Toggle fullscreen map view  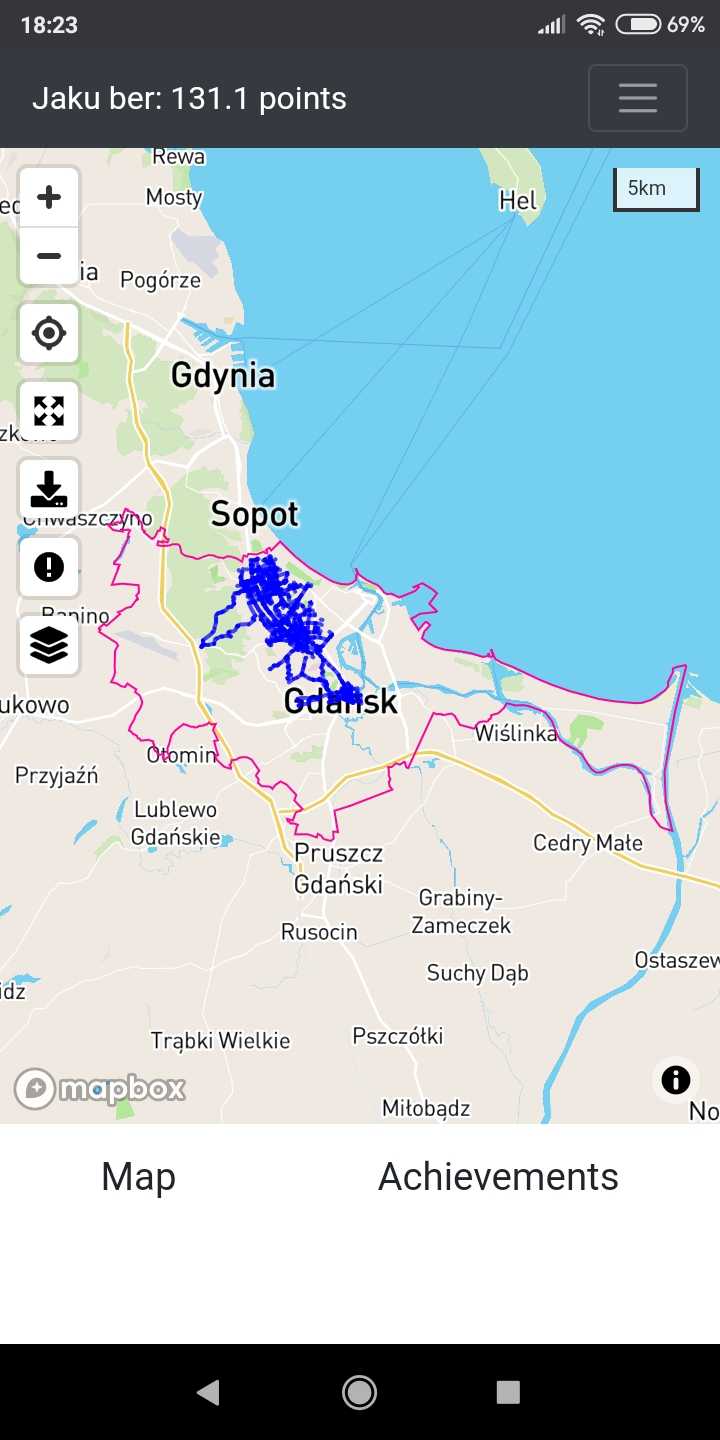(x=49, y=411)
